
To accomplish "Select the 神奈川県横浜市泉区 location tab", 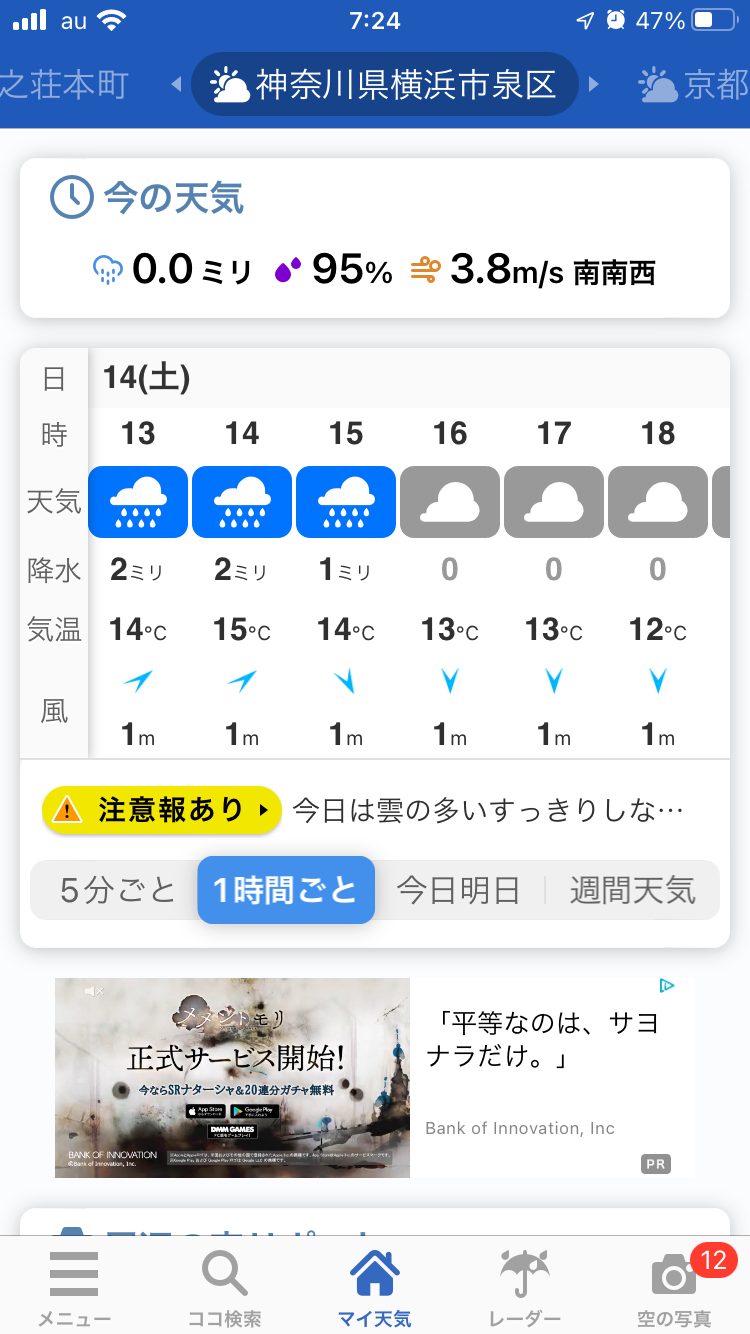I will coord(385,85).
